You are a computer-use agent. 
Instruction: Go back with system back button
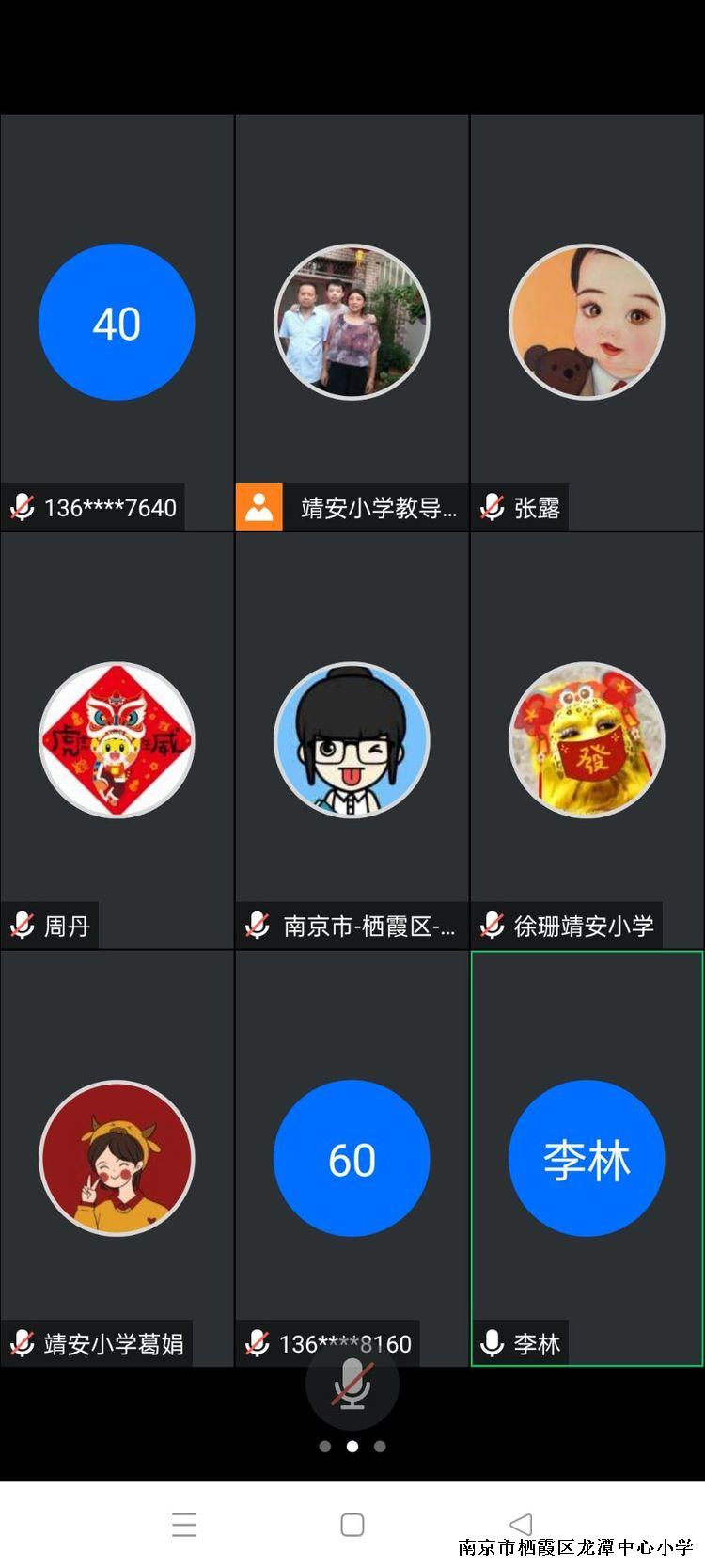pyautogui.click(x=521, y=1524)
